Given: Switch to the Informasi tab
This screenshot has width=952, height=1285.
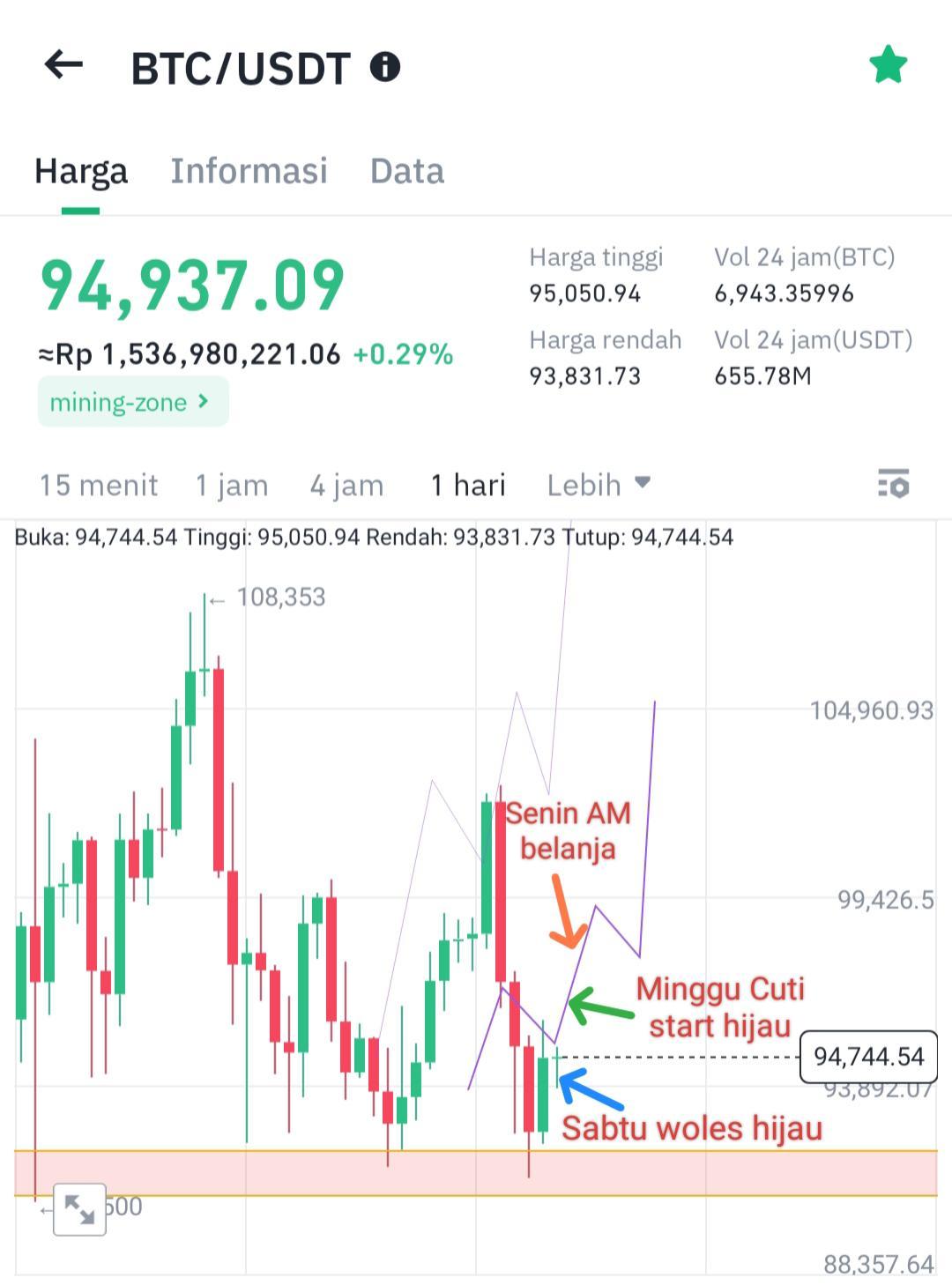Looking at the screenshot, I should click(x=249, y=171).
